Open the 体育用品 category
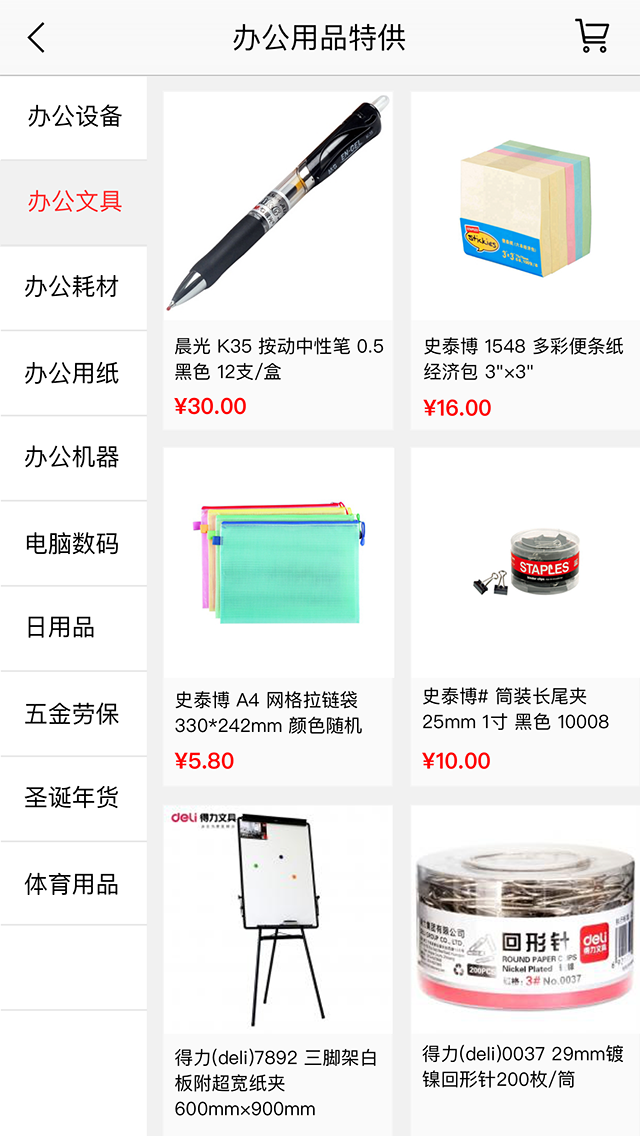The width and height of the screenshot is (640, 1136). pyautogui.click(x=74, y=884)
